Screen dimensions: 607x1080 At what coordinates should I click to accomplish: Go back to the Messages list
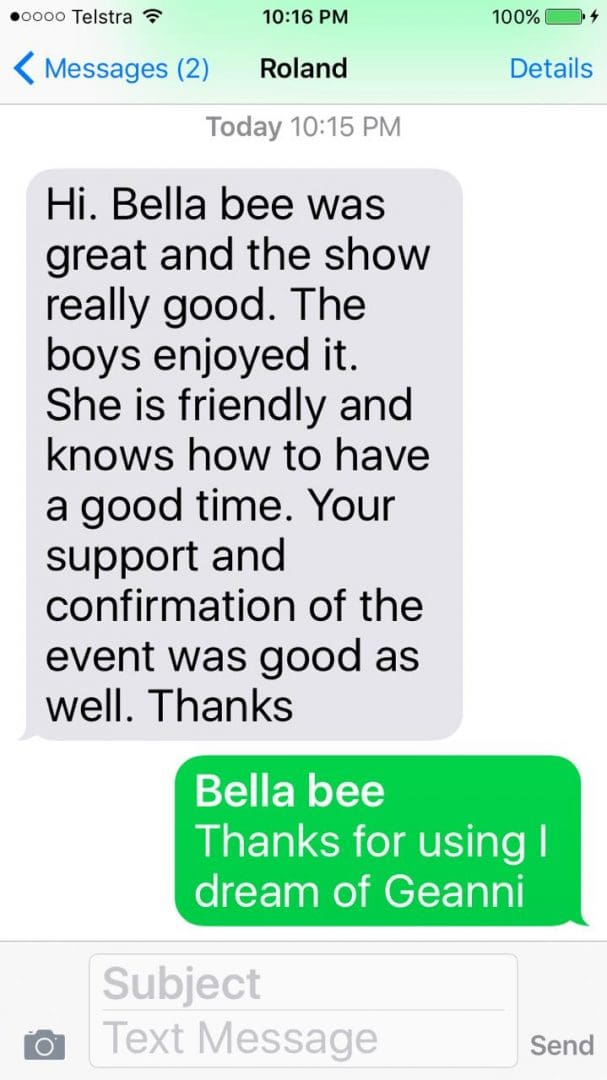coord(112,69)
